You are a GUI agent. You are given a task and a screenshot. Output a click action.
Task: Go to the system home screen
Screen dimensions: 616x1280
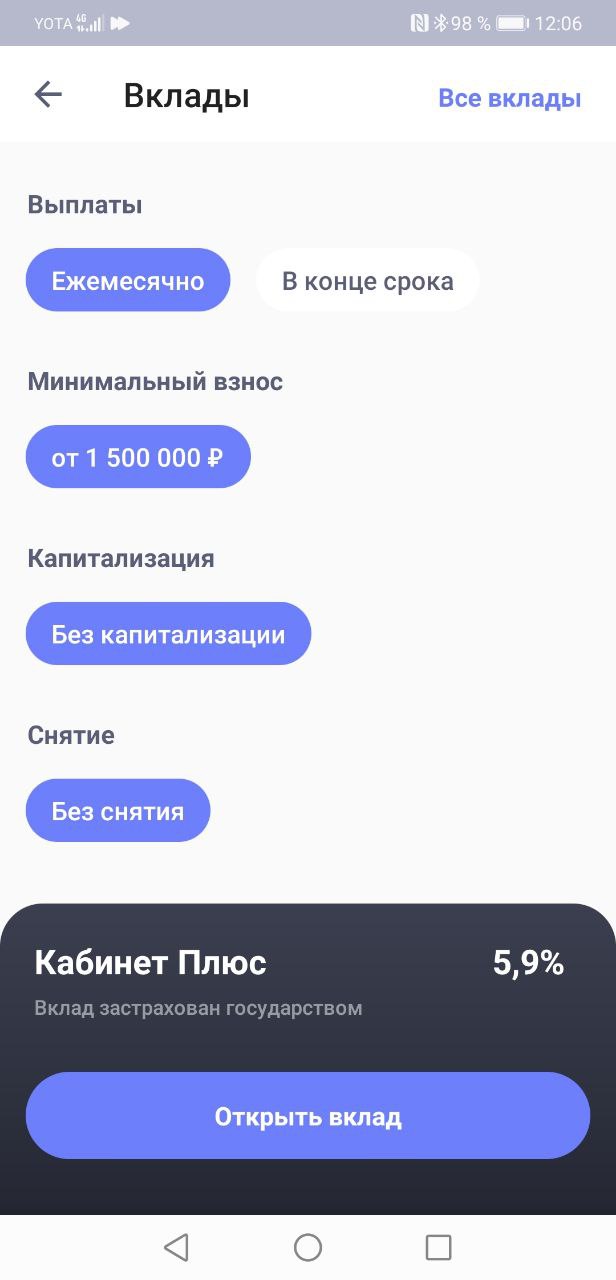click(x=308, y=1247)
